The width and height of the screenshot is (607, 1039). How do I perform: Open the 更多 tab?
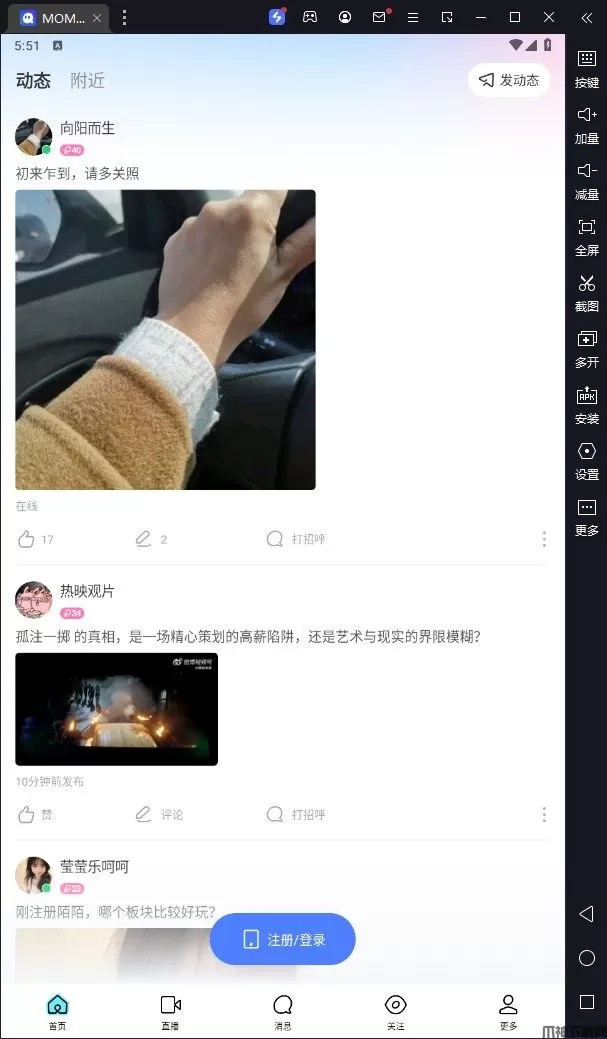pos(508,1011)
